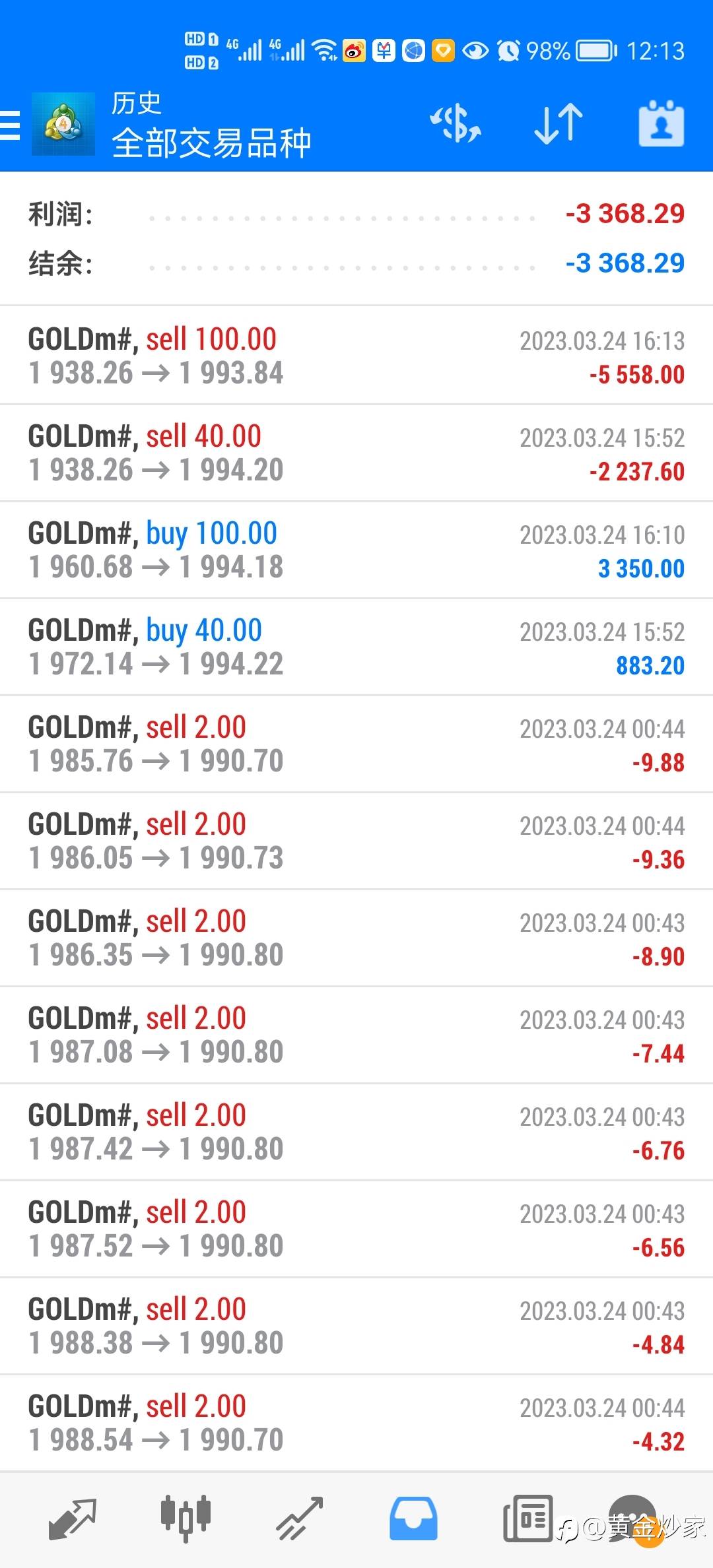
Task: Go to the news and messages tab
Action: pos(527,1519)
